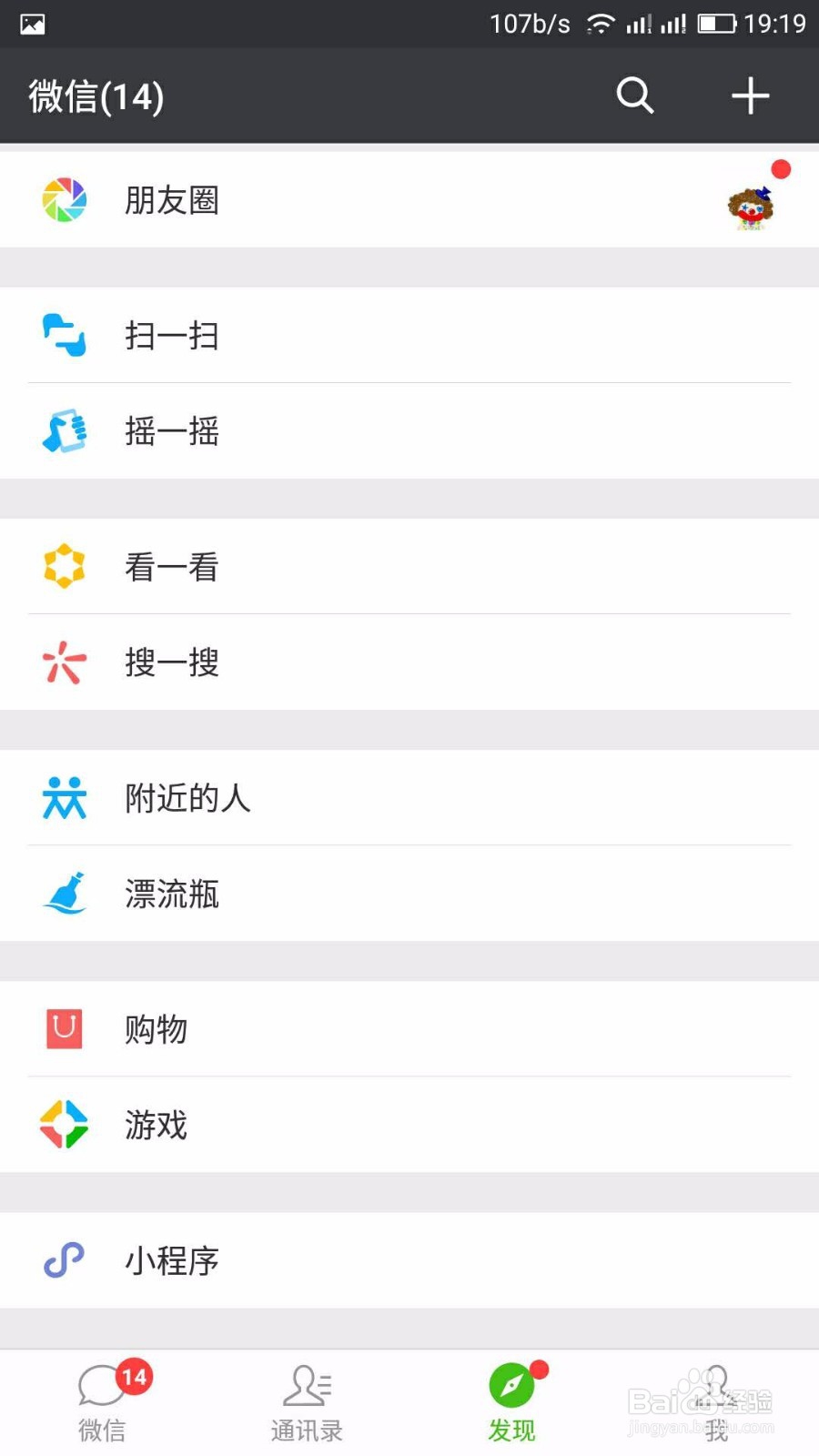Open the Games (游戏) center
This screenshot has width=819, height=1456.
click(155, 1126)
